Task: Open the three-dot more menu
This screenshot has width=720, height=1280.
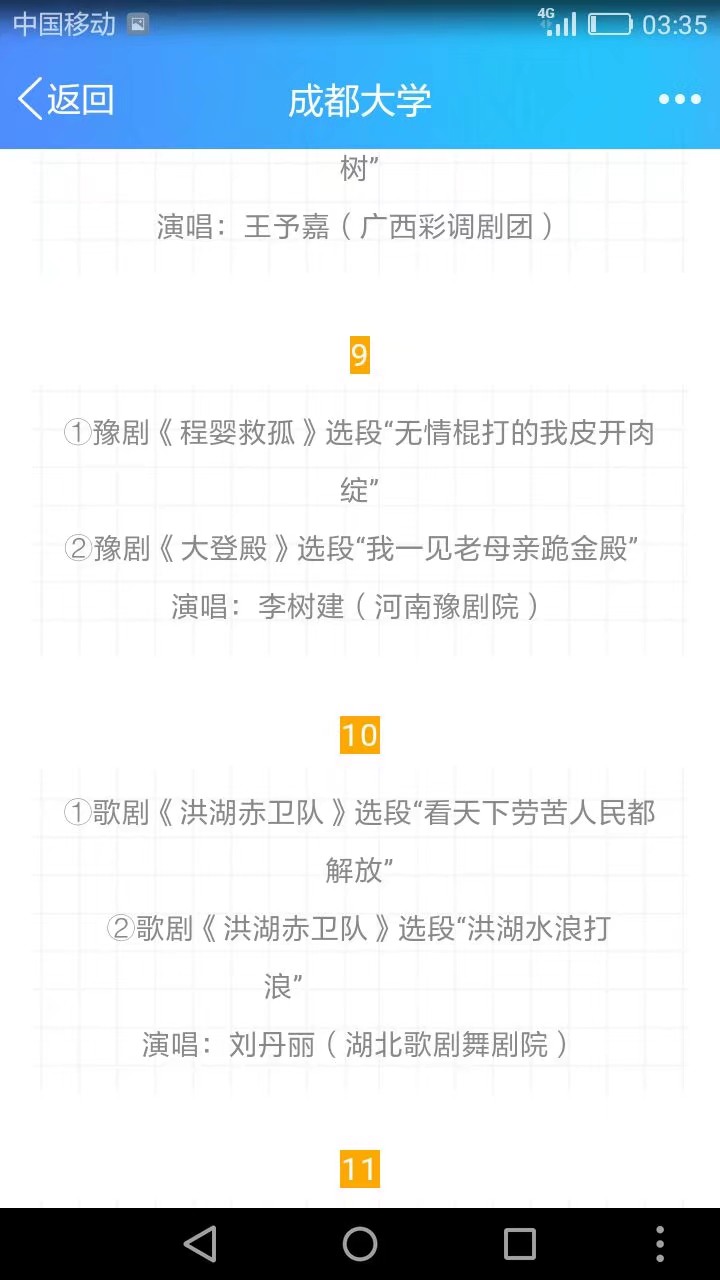Action: 679,99
